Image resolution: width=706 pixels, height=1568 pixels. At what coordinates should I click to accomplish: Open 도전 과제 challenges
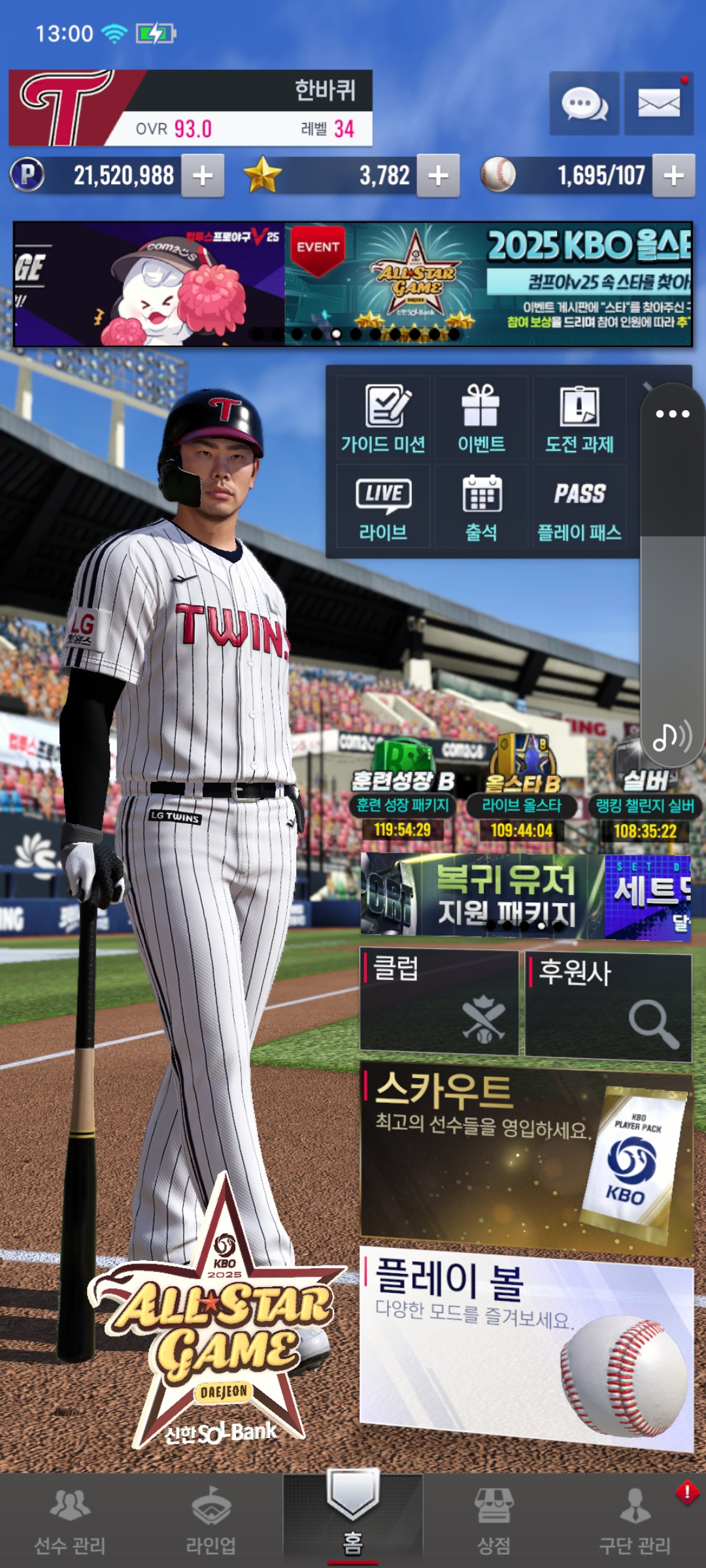(579, 418)
